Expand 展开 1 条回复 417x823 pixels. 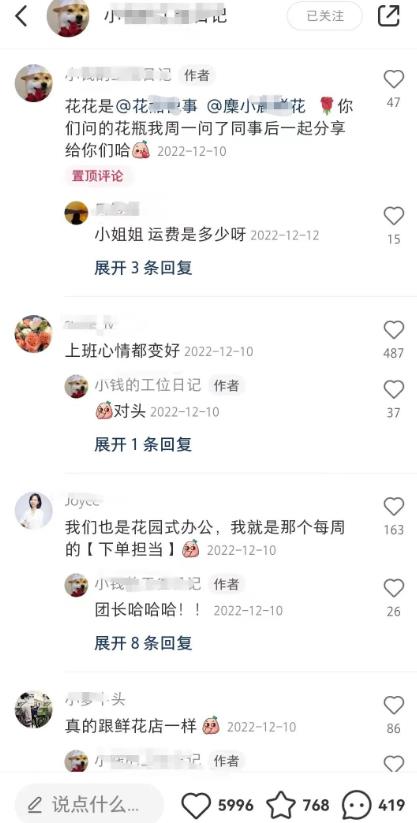click(x=143, y=445)
